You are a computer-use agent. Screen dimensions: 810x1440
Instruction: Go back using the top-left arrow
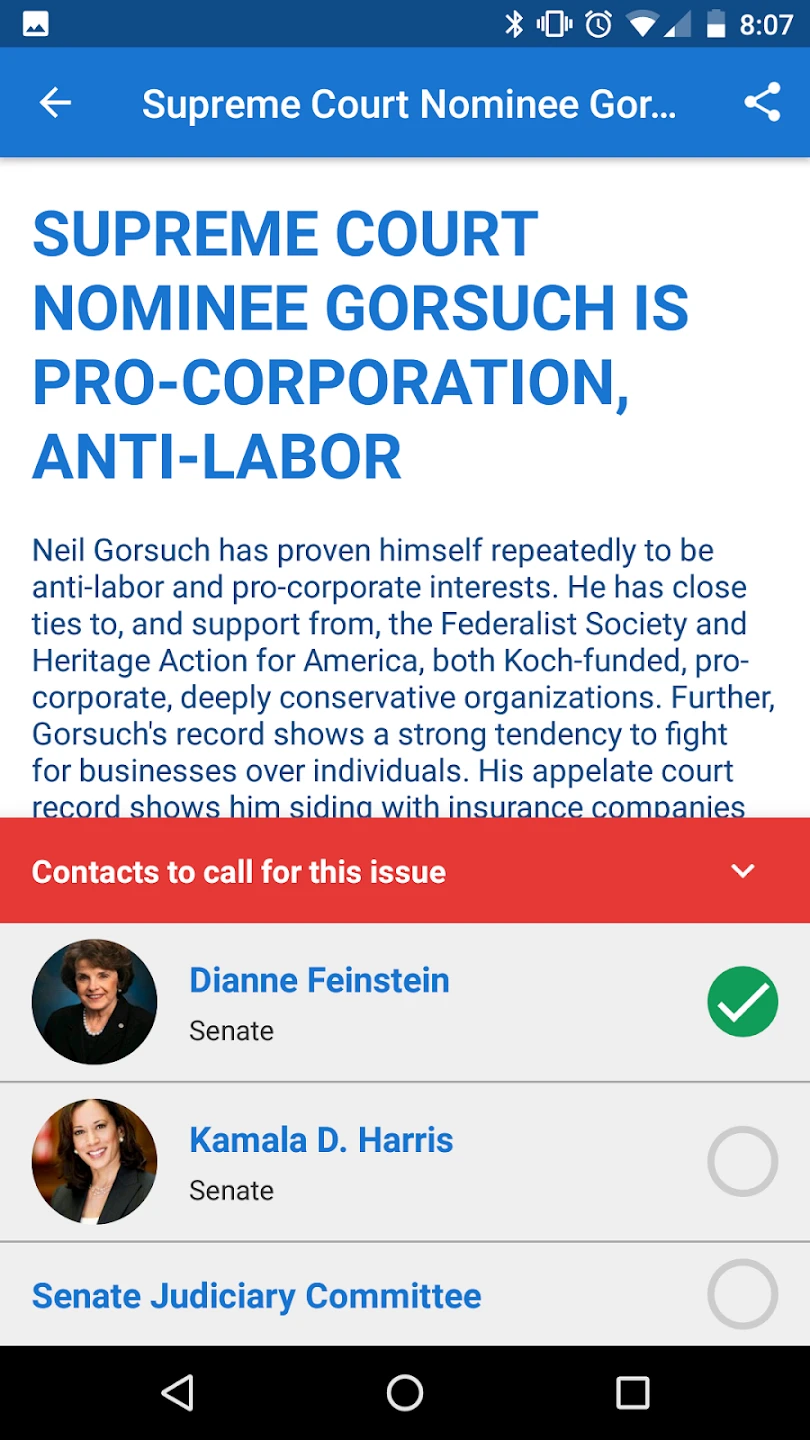pos(55,103)
